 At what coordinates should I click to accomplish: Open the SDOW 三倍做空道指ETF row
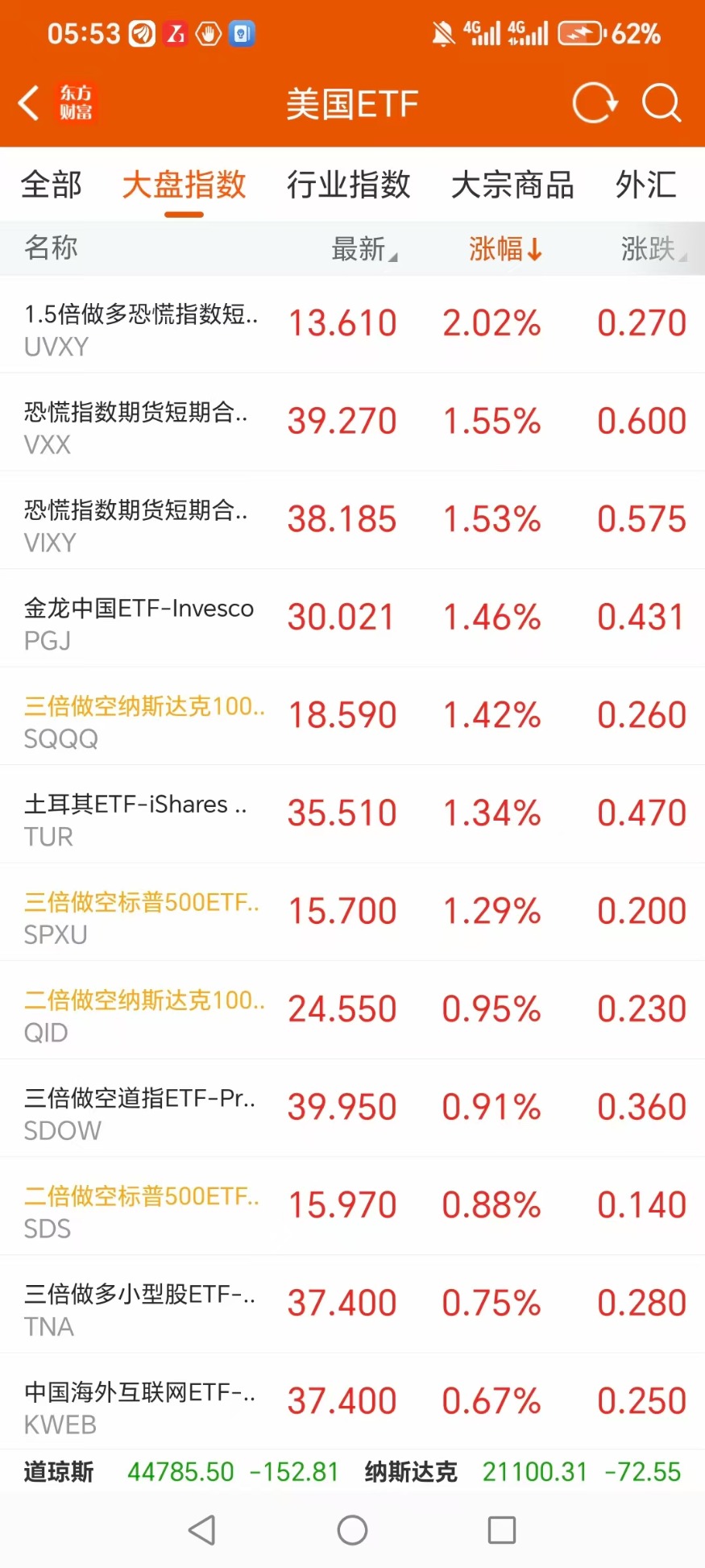tap(352, 1108)
